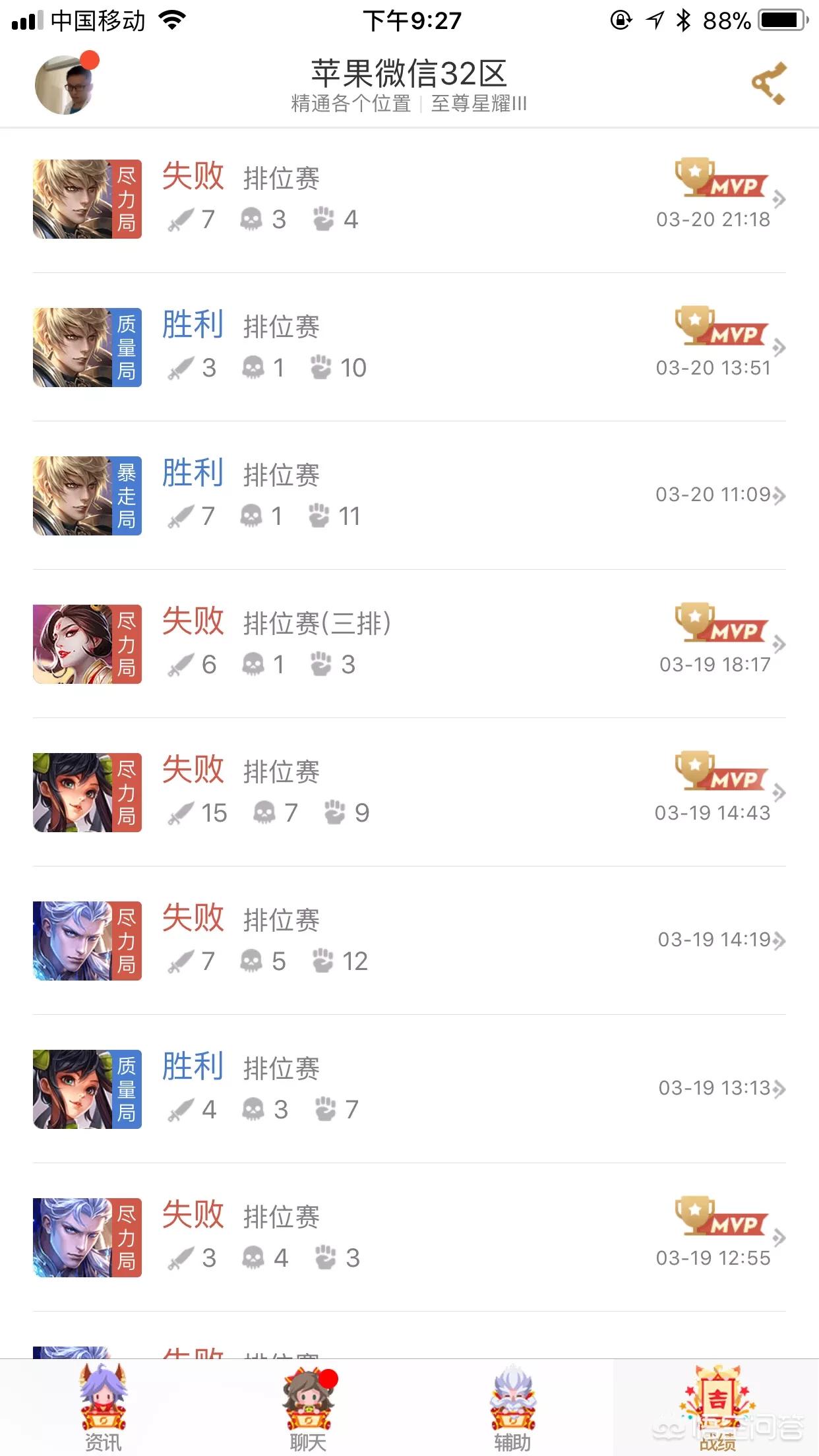Open the match from 03-19 12:55
Viewport: 819px width, 1456px height.
pos(409,1238)
